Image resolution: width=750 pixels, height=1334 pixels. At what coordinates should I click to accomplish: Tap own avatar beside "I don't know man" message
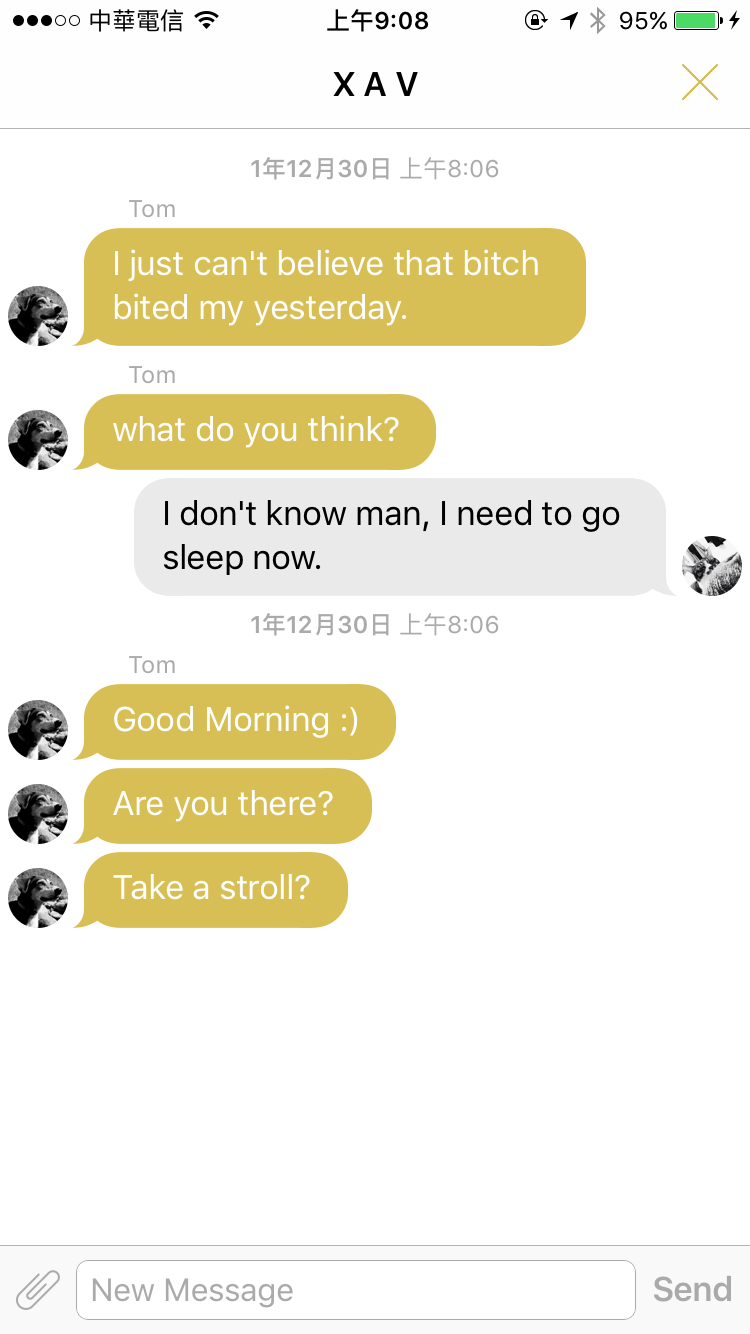(x=712, y=565)
